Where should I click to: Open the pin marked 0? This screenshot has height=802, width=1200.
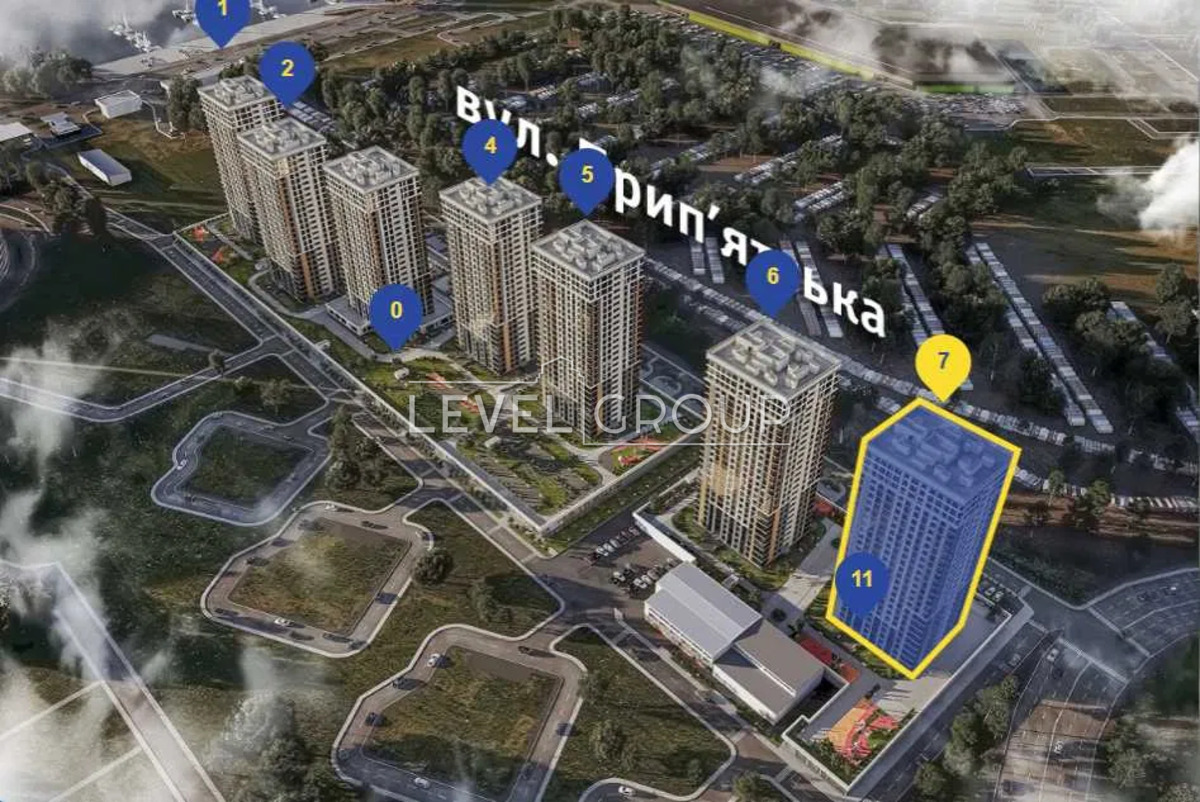(396, 311)
